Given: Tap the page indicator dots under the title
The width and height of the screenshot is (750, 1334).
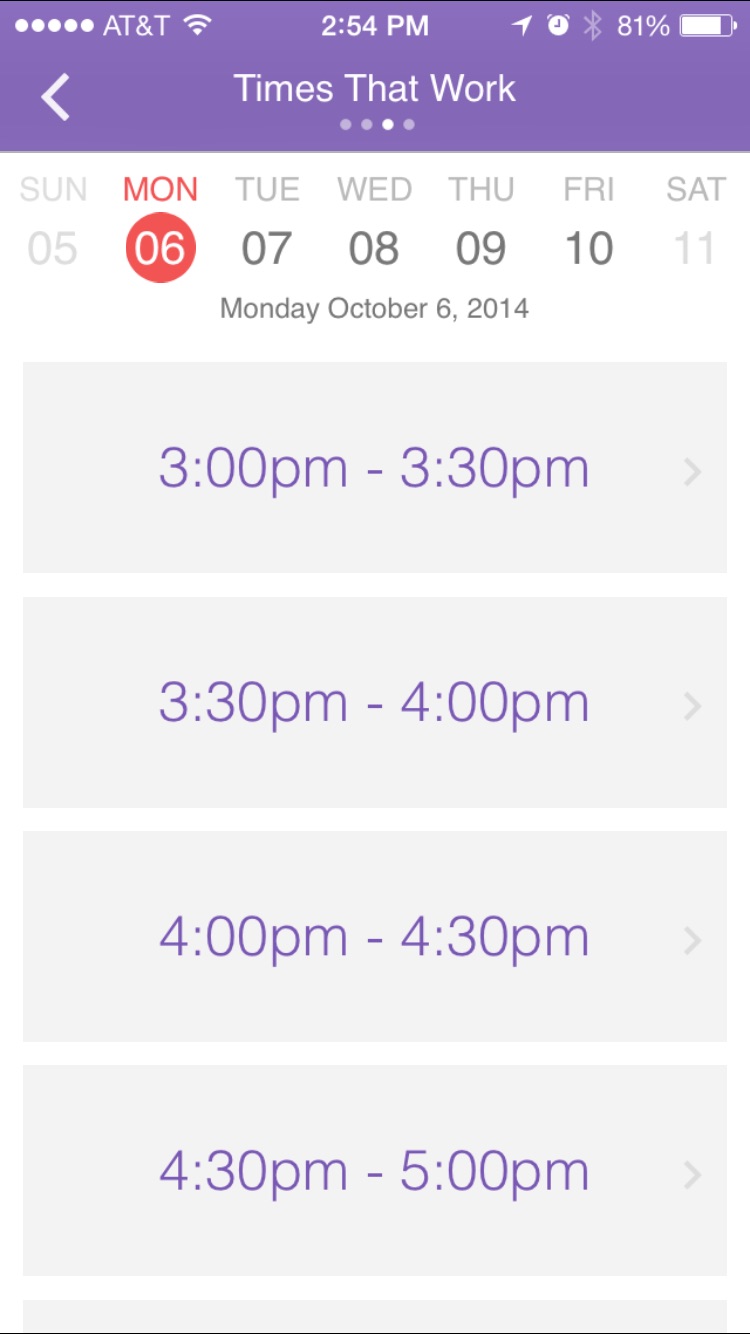Looking at the screenshot, I should click(x=376, y=125).
